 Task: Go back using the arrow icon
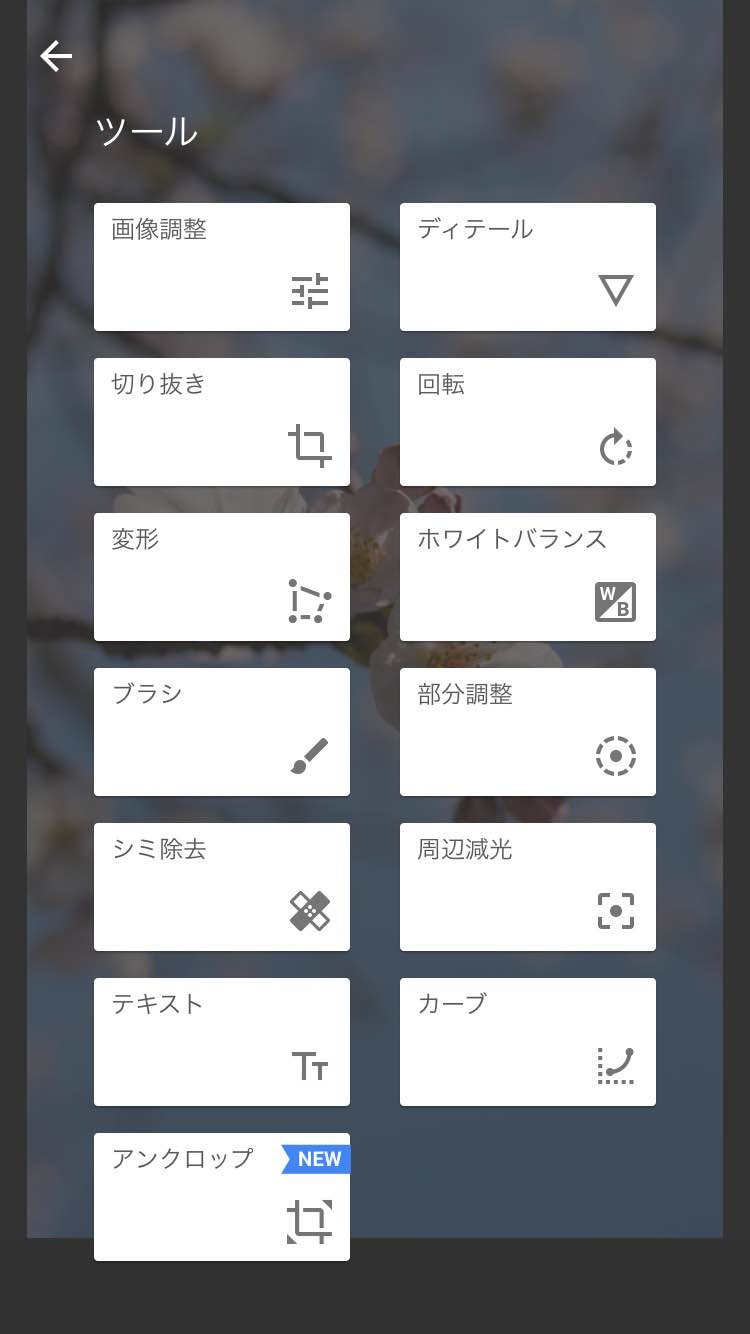(x=56, y=57)
